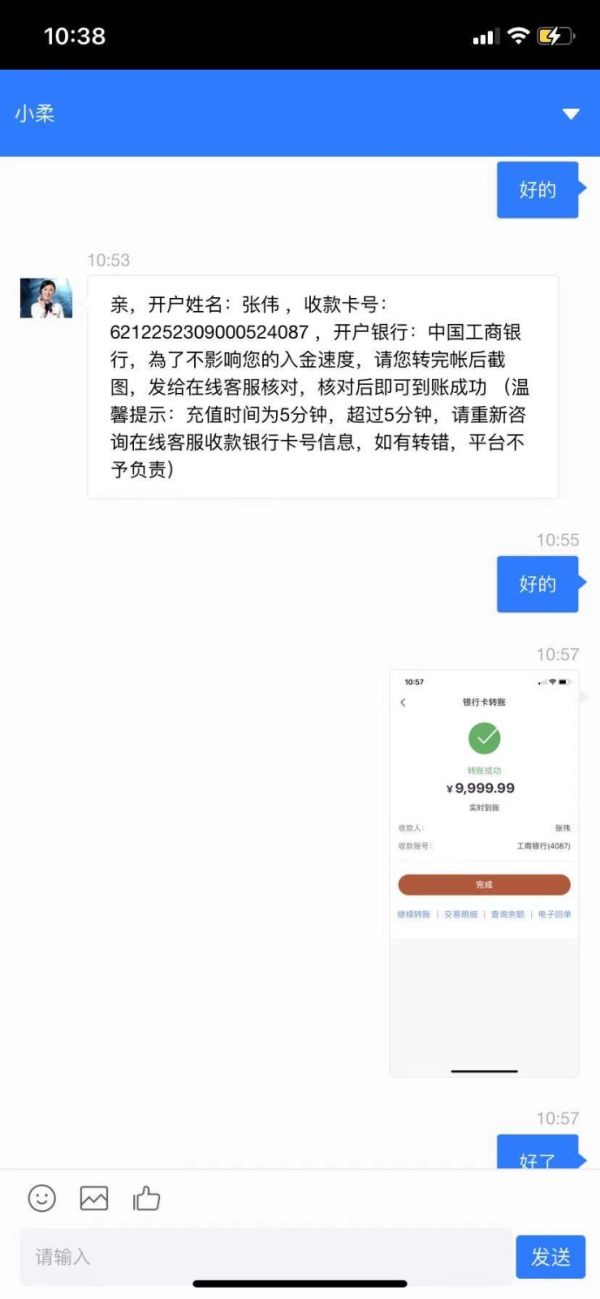The height and width of the screenshot is (1299, 600).
Task: Attach a picture from gallery
Action: coord(94,1198)
